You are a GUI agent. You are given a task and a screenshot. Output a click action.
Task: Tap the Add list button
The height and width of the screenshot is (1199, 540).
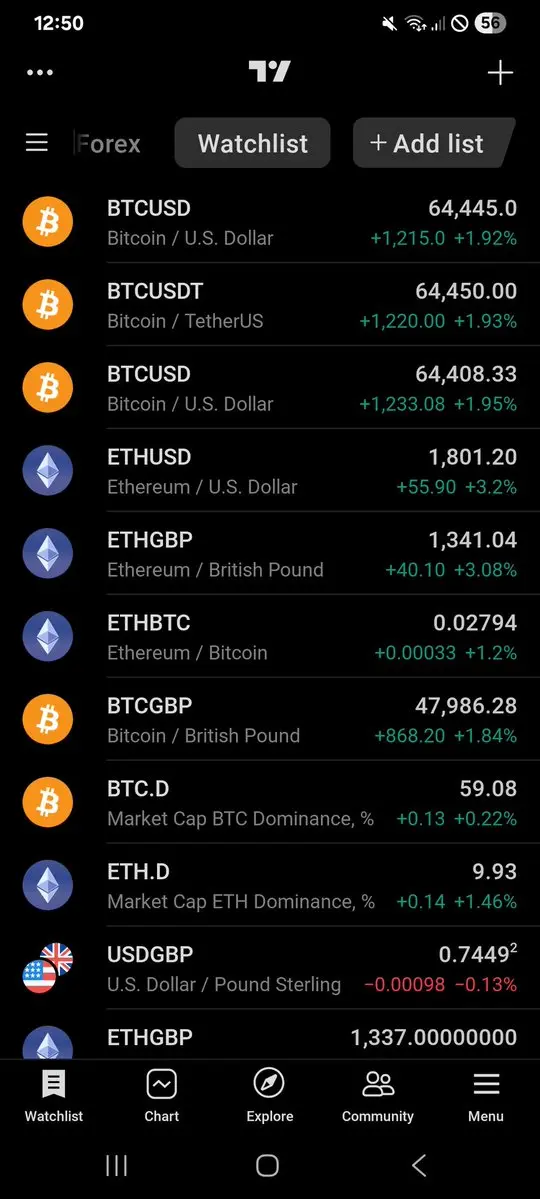[433, 143]
